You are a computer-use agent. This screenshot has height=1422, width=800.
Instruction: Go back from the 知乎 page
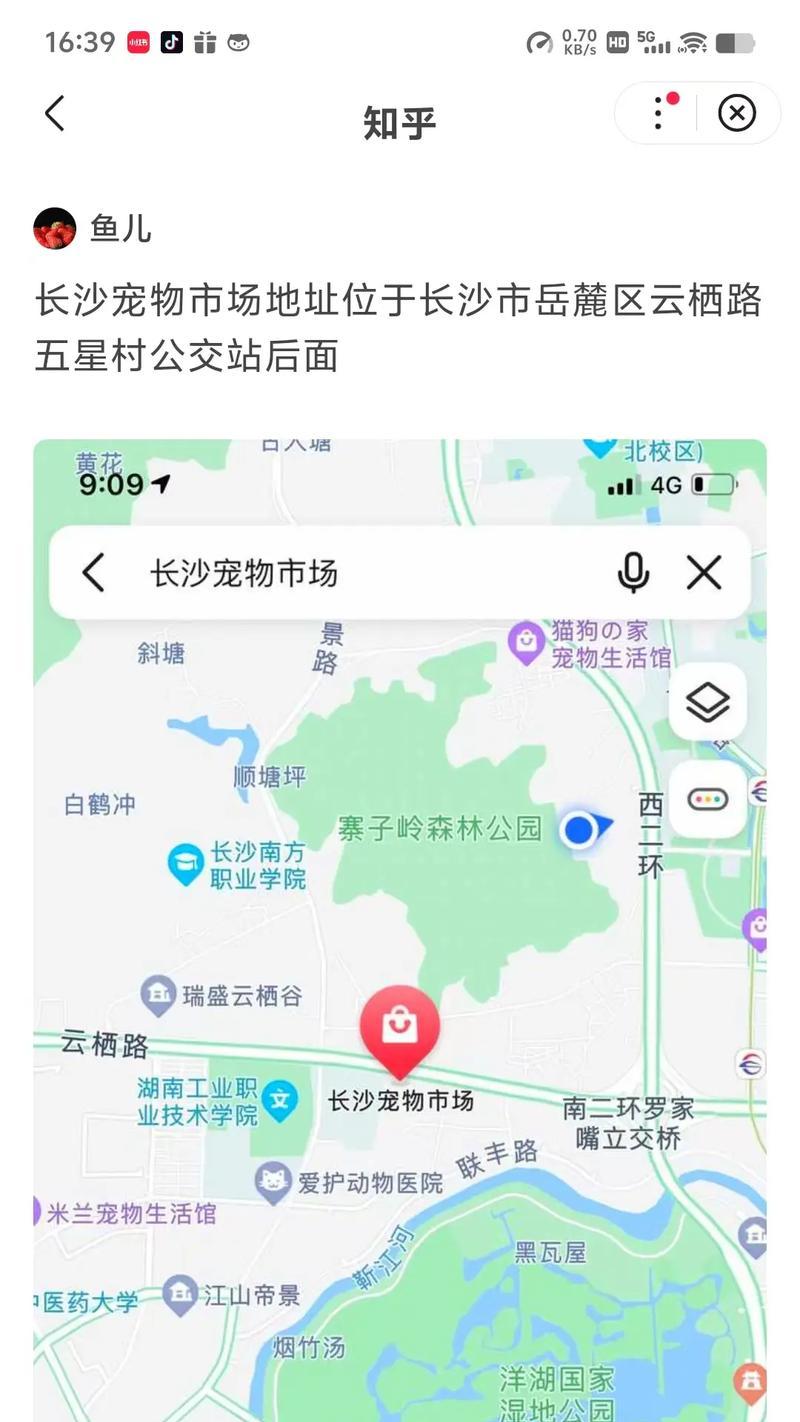[55, 113]
